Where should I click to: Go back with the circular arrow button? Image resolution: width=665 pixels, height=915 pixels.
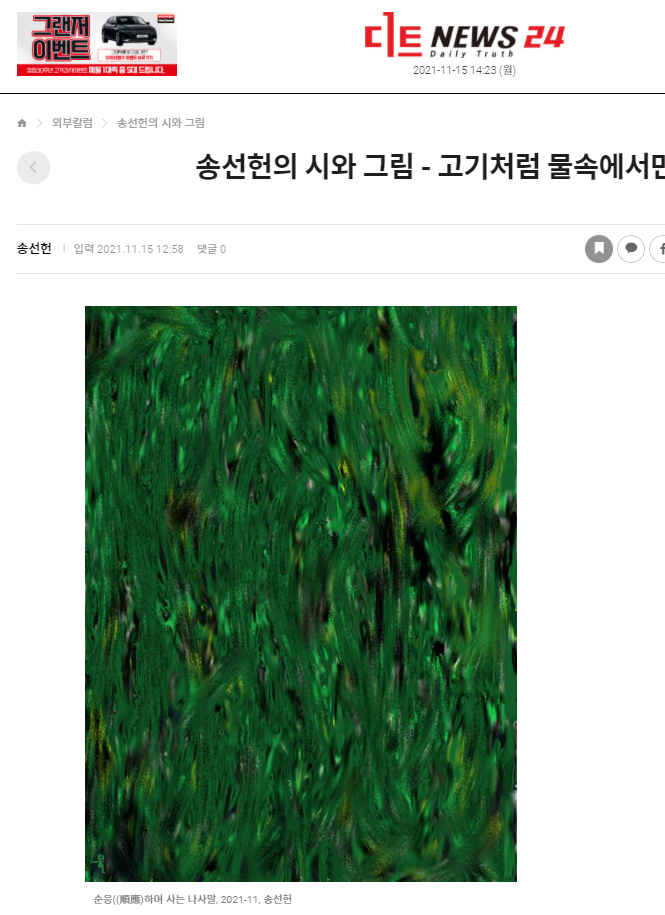pyautogui.click(x=33, y=168)
